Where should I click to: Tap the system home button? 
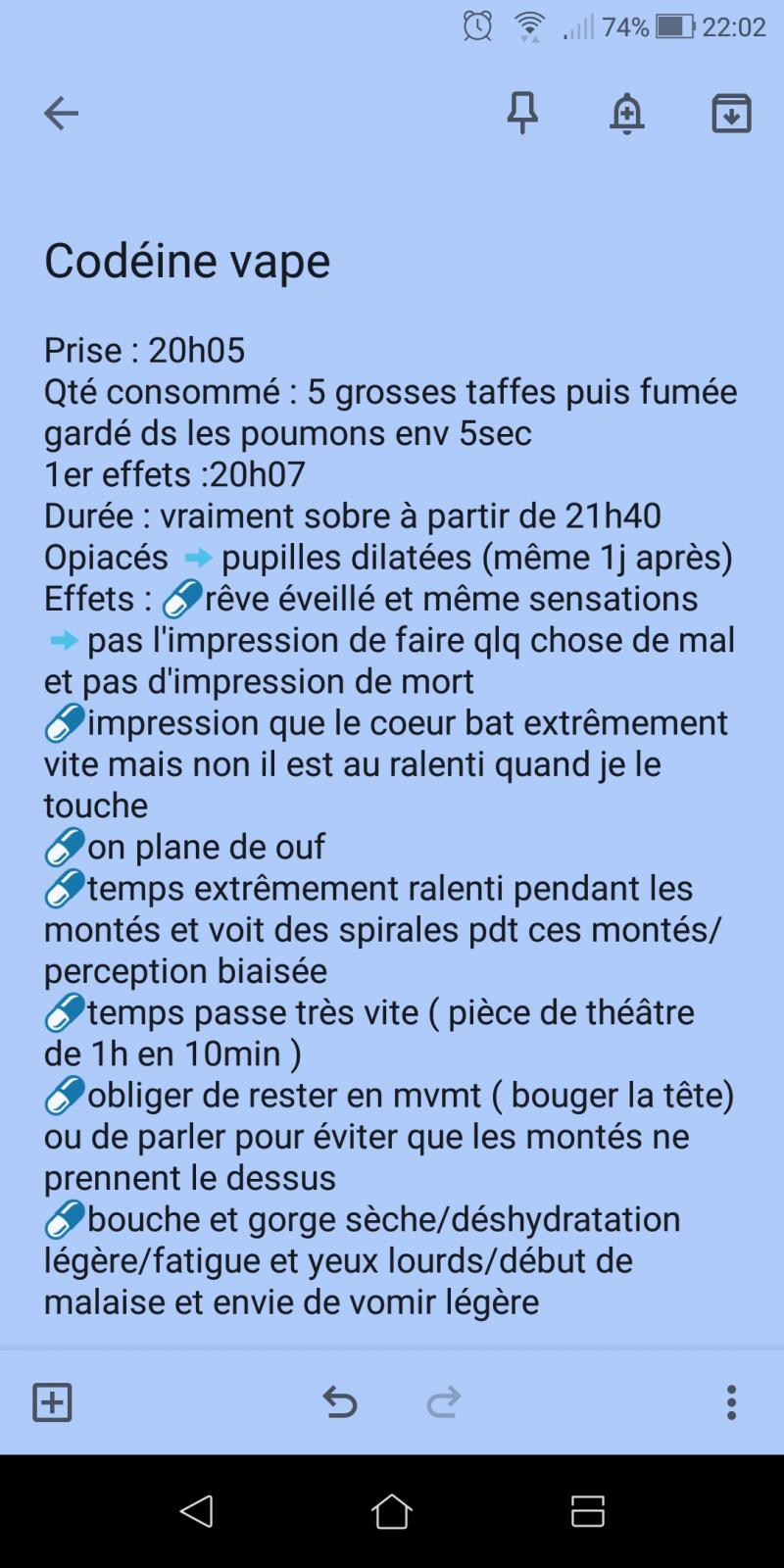(x=392, y=1511)
